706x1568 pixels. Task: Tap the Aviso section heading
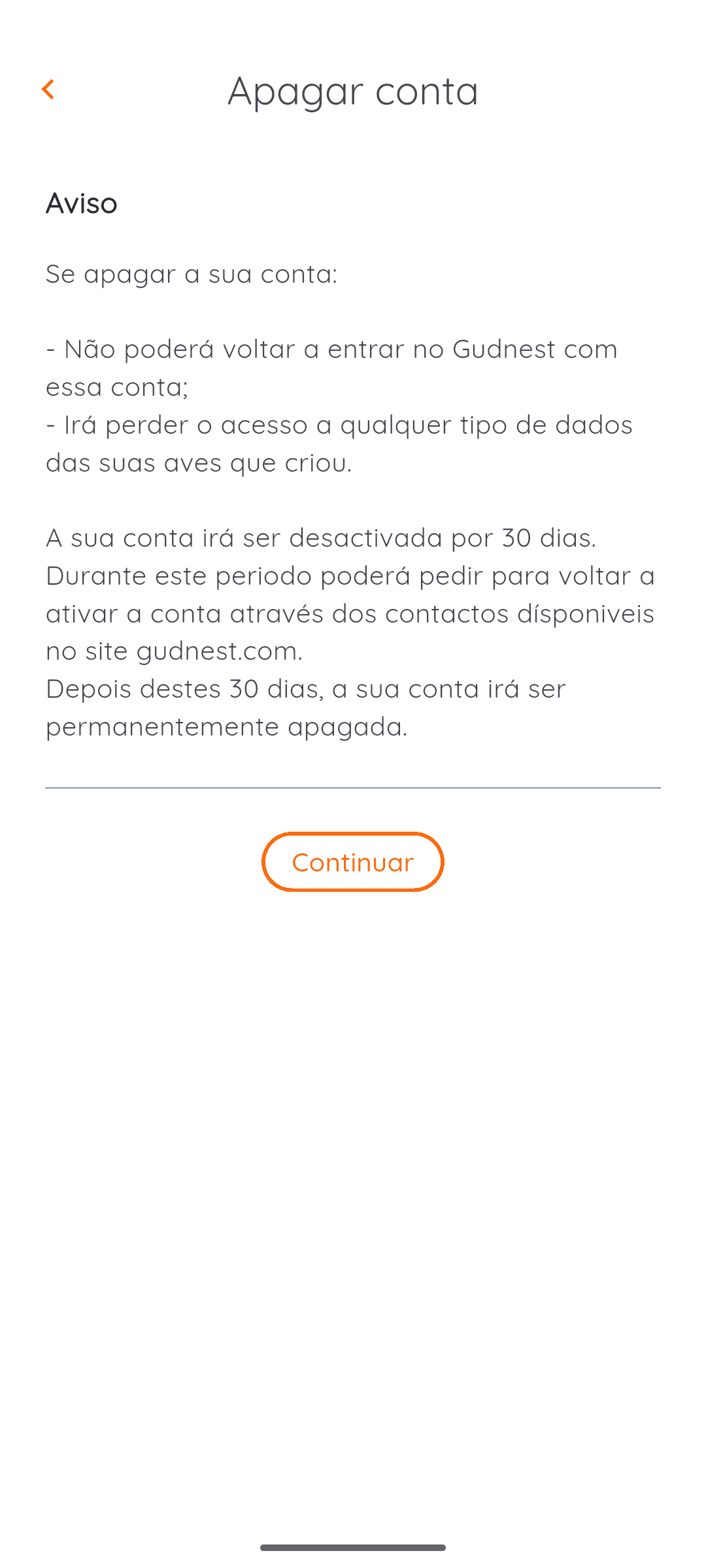[x=81, y=203]
